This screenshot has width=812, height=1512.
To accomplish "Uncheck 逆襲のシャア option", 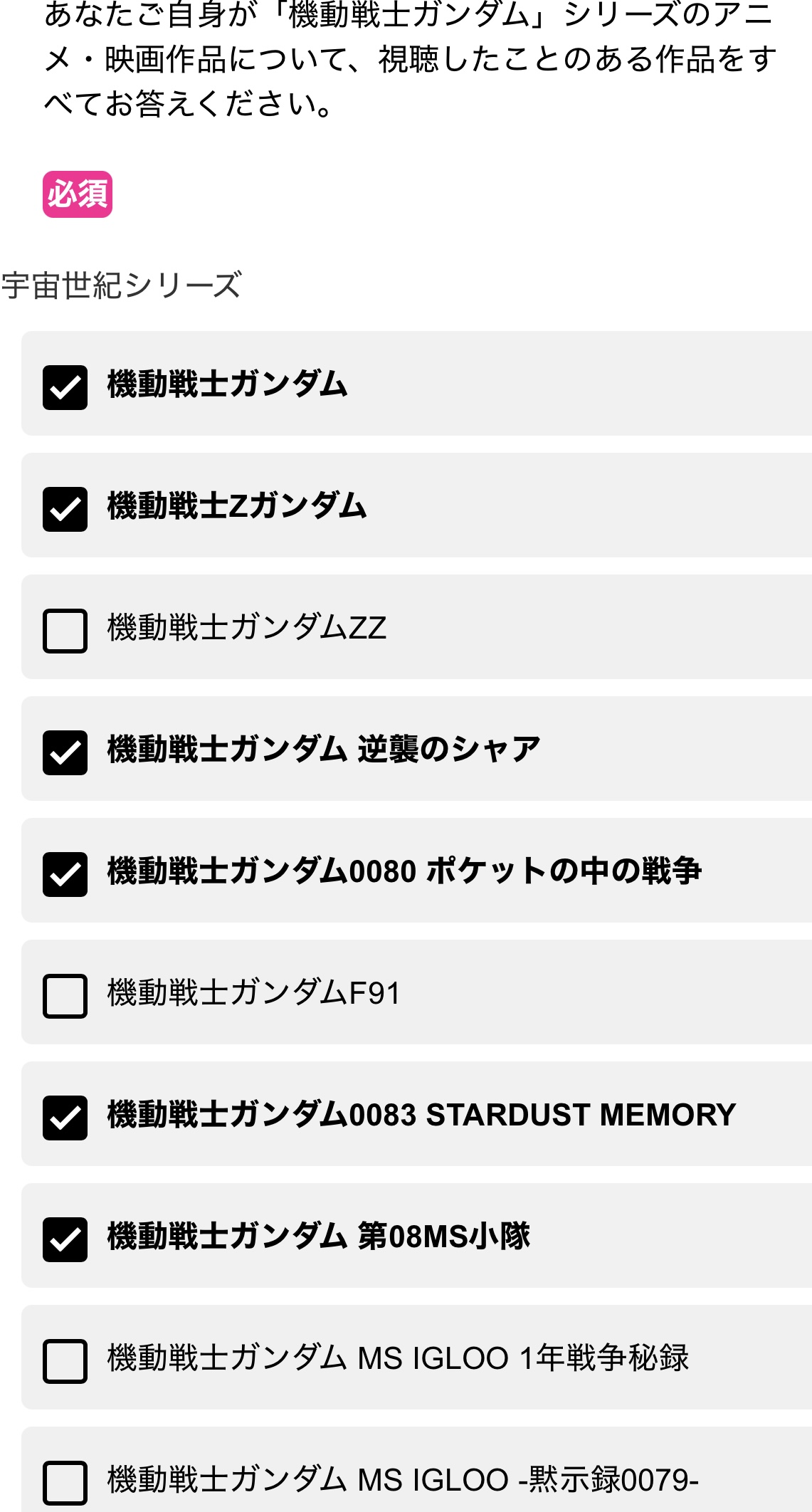I will [x=65, y=752].
